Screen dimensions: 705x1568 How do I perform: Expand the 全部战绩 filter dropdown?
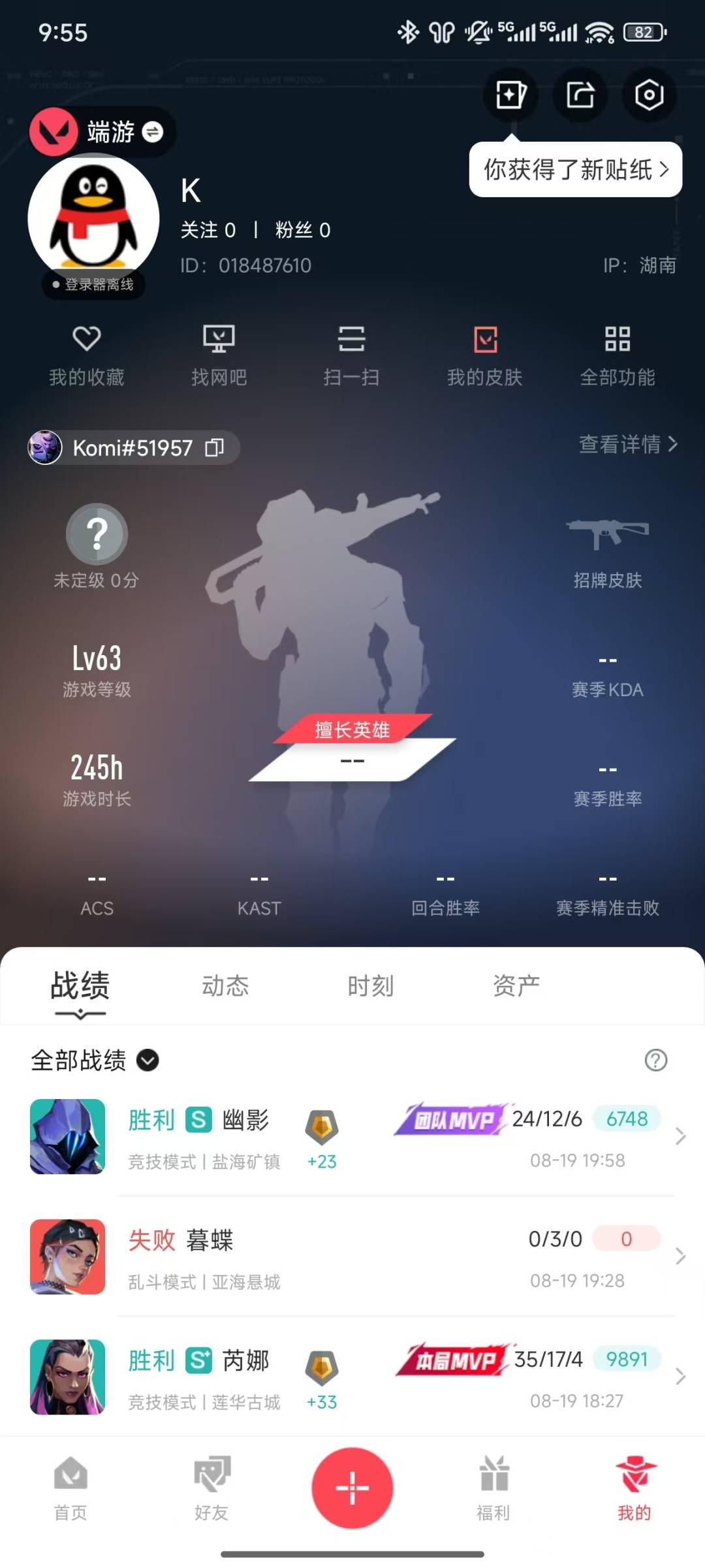148,1060
